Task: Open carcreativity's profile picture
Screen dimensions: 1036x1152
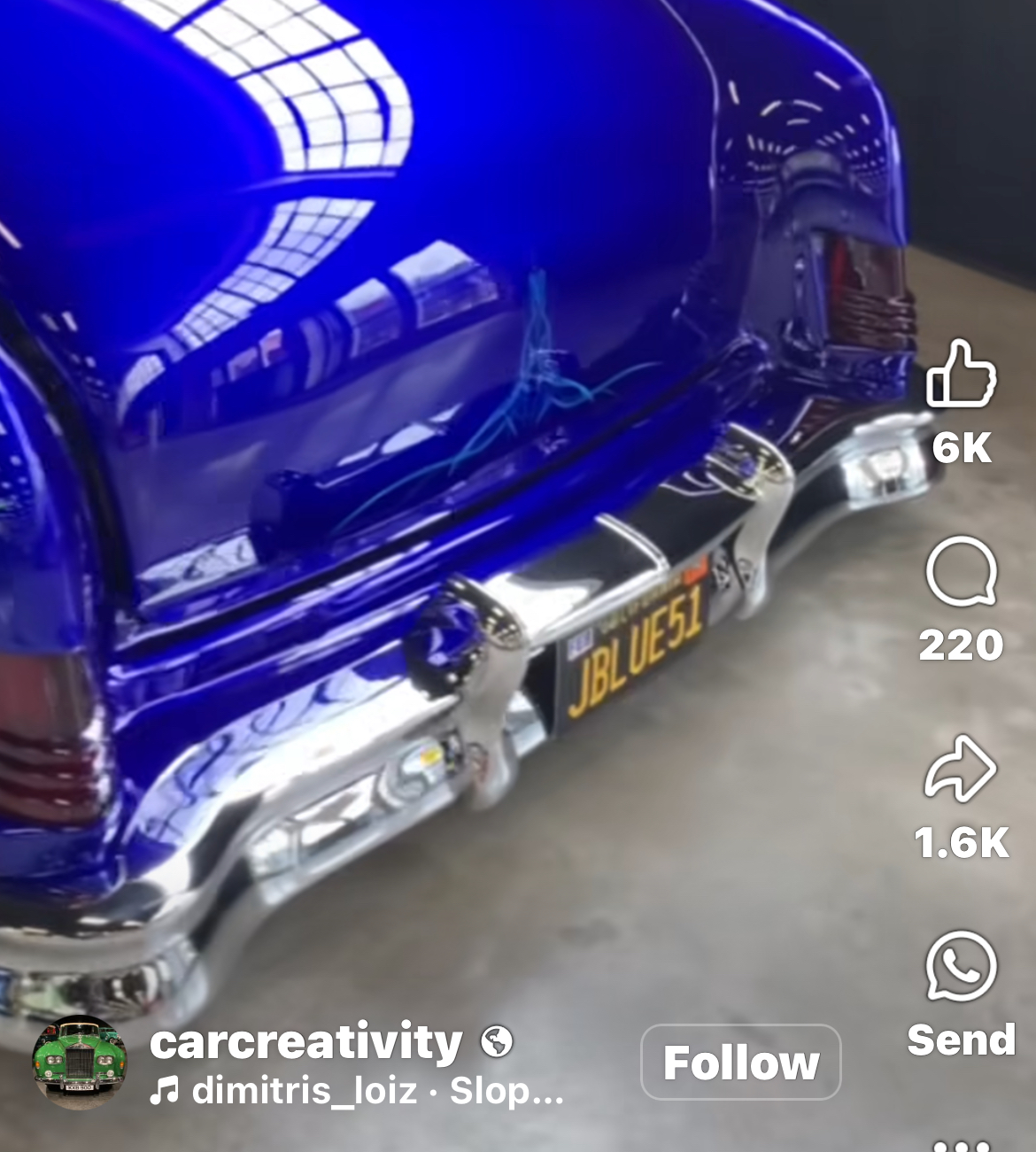Action: 80,1062
